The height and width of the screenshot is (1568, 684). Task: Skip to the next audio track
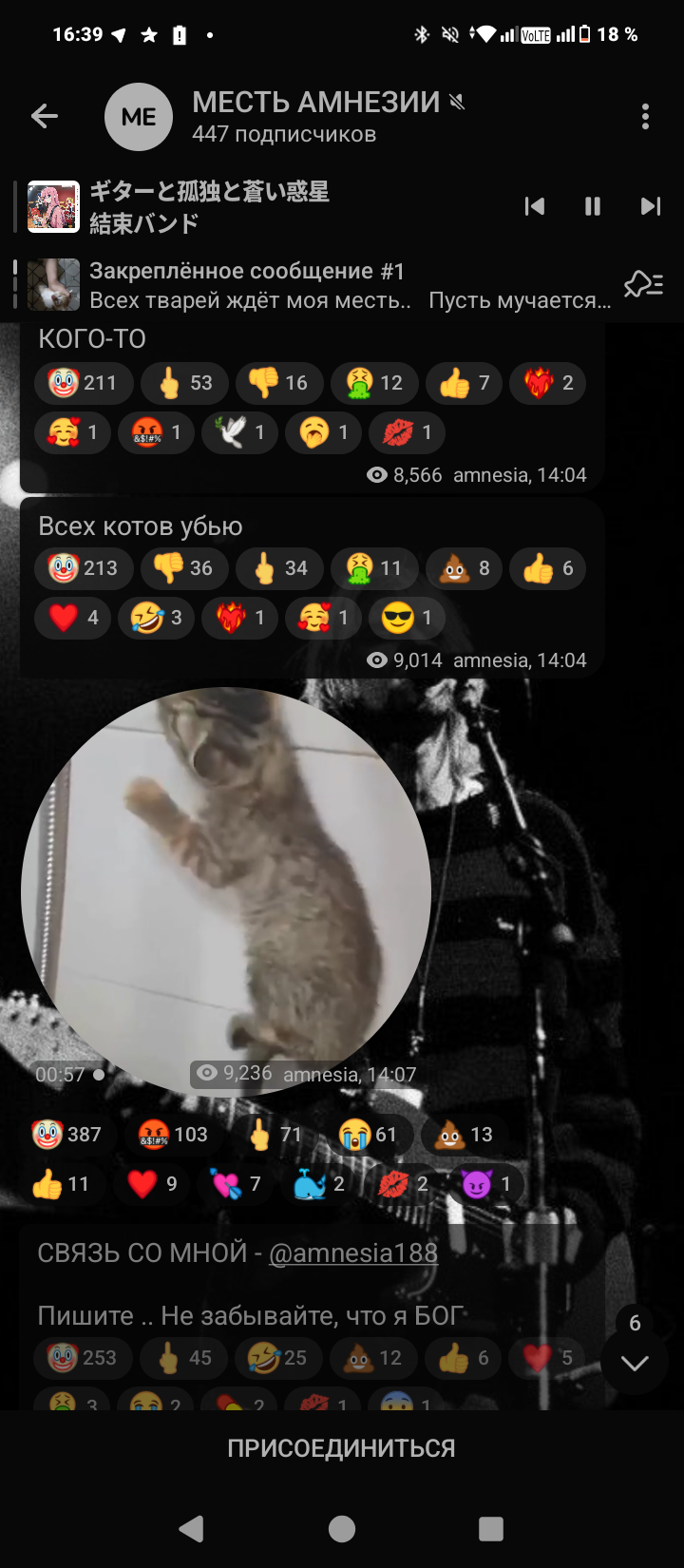click(x=651, y=206)
